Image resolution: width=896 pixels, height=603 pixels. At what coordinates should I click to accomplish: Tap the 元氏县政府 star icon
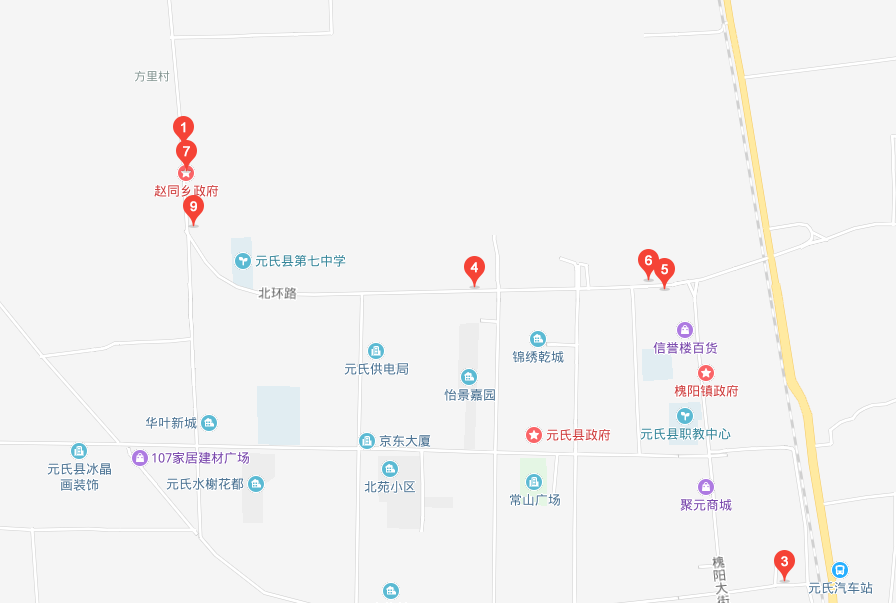(x=534, y=435)
